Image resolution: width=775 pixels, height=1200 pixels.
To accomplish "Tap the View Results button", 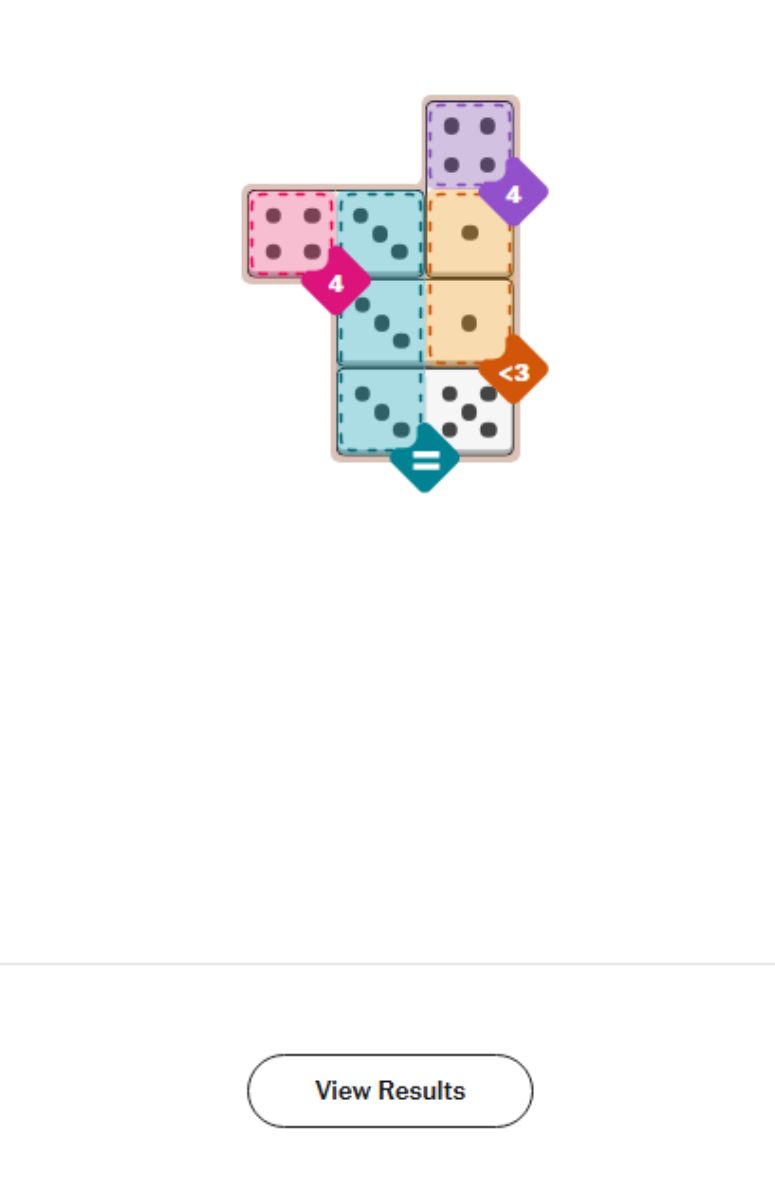I will (x=390, y=1090).
